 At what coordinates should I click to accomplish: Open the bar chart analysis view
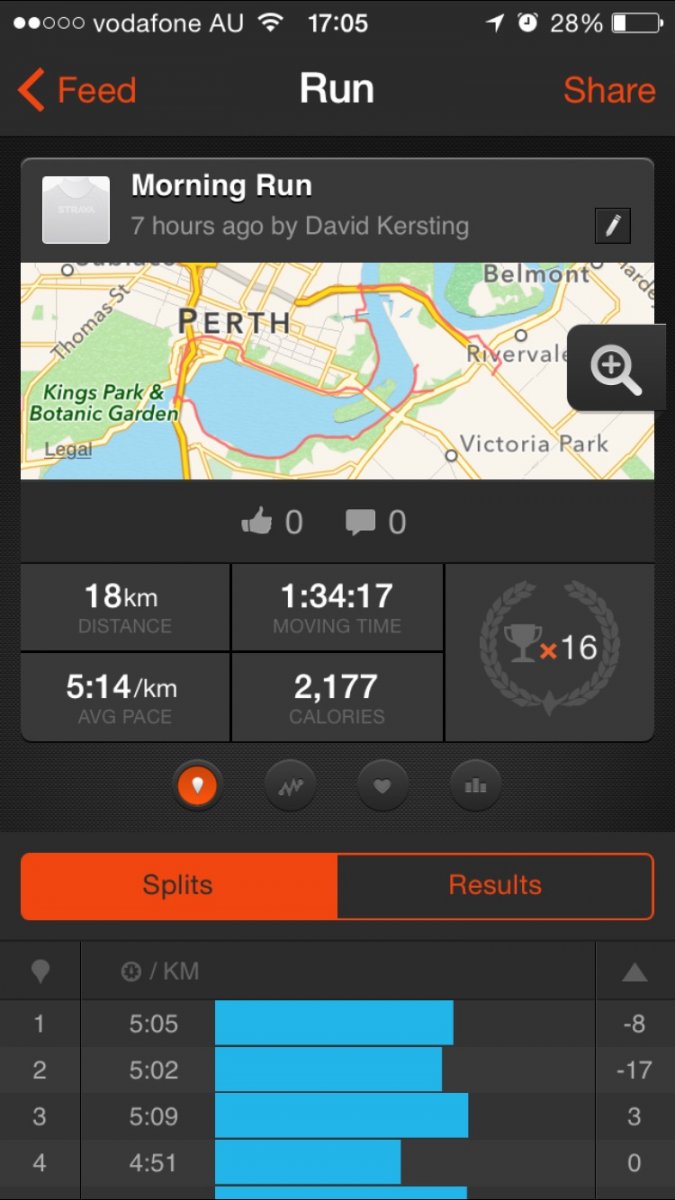click(475, 786)
